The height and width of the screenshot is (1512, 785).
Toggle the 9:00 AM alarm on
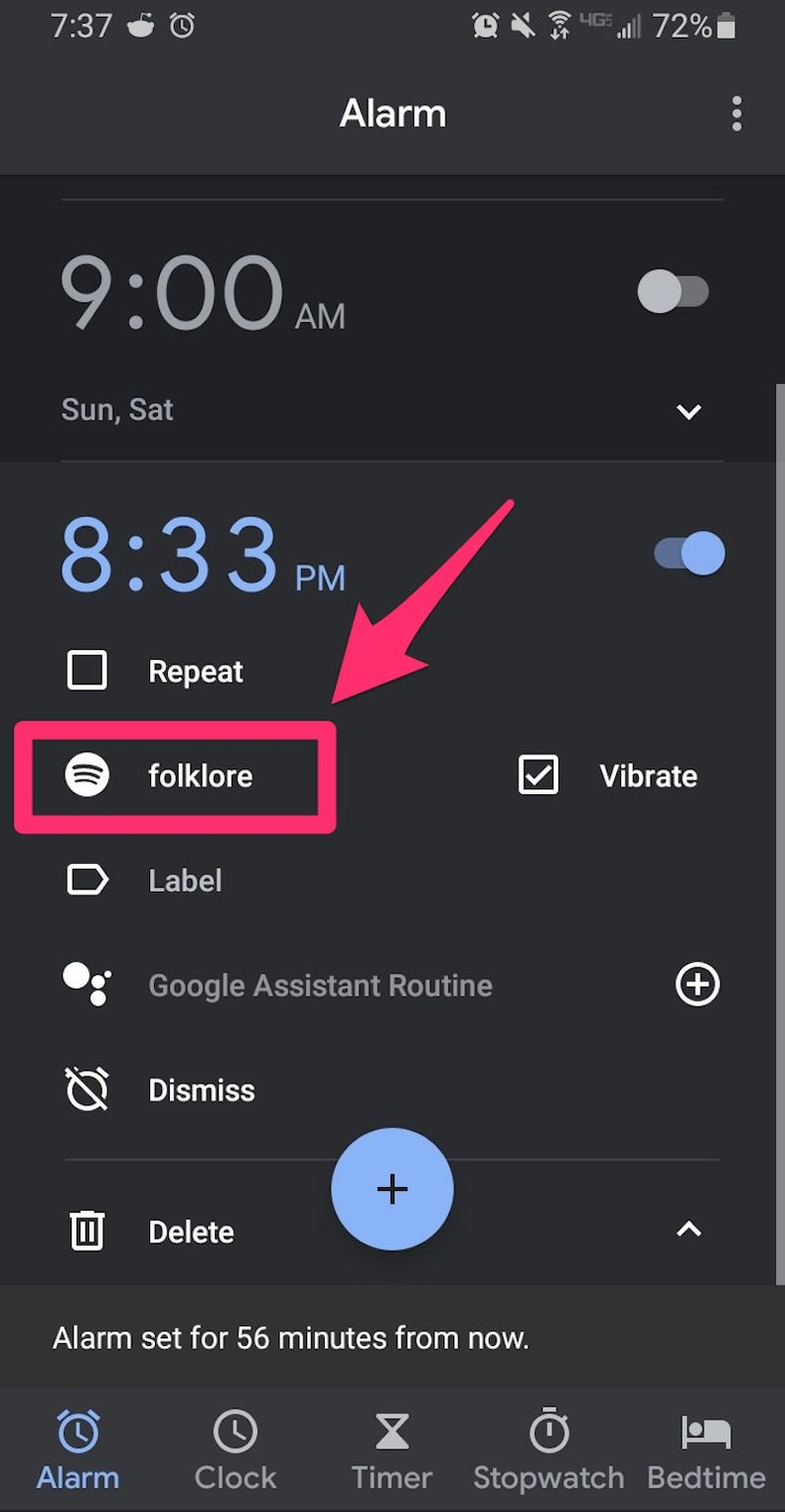tap(674, 291)
